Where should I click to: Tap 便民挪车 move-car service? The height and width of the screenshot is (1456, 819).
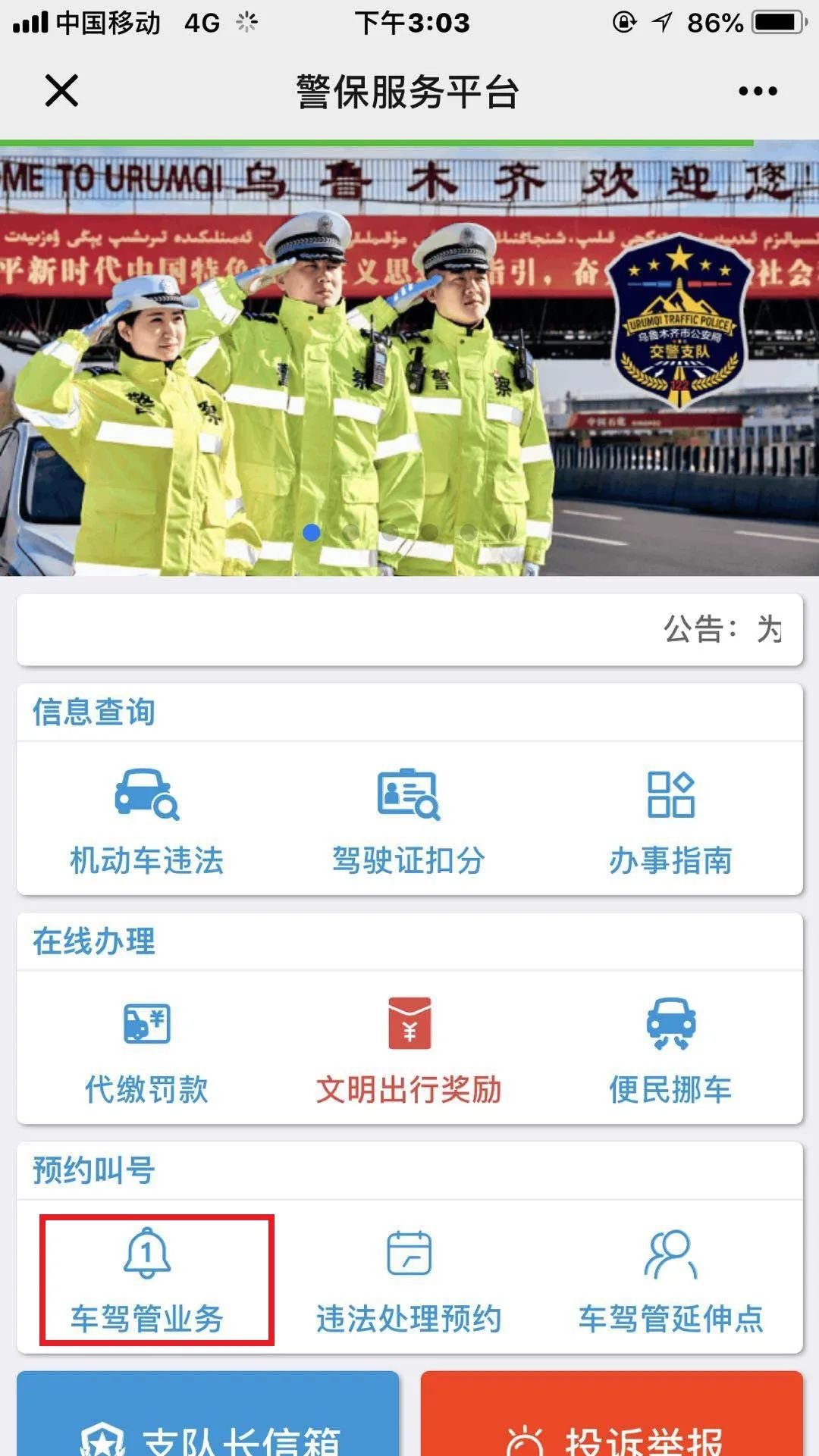point(670,1051)
